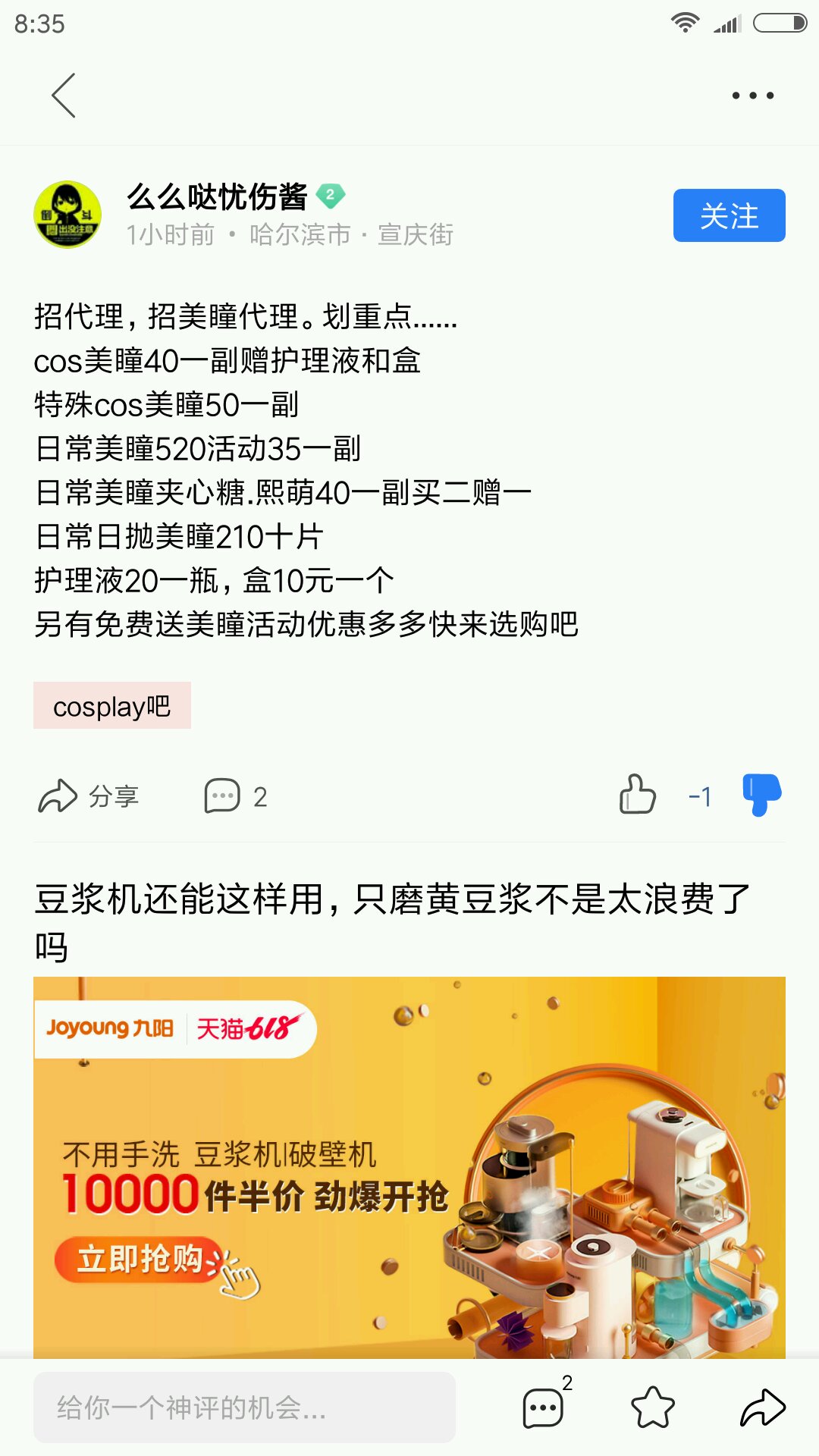Follow 么么哒忧伤酱 with the 关注 button

coord(729,215)
